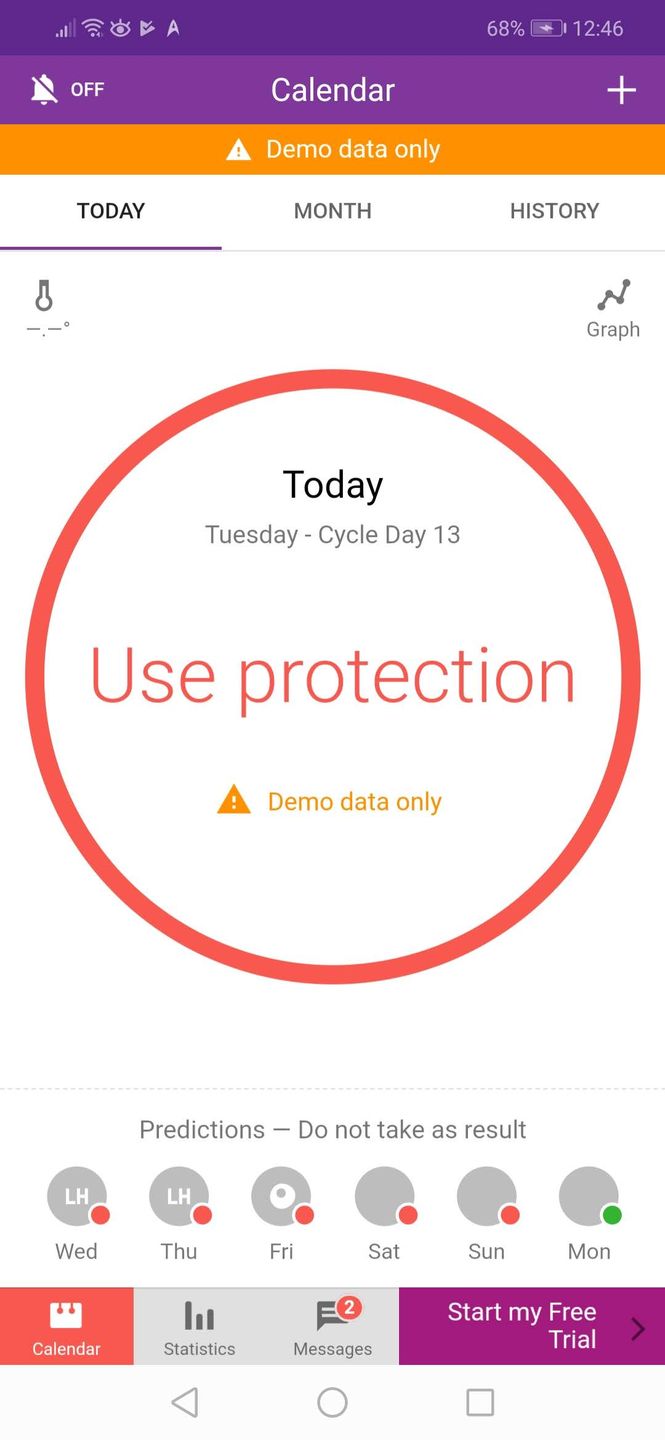This screenshot has width=665, height=1440.
Task: Go to the Statistics tab
Action: pos(199,1327)
